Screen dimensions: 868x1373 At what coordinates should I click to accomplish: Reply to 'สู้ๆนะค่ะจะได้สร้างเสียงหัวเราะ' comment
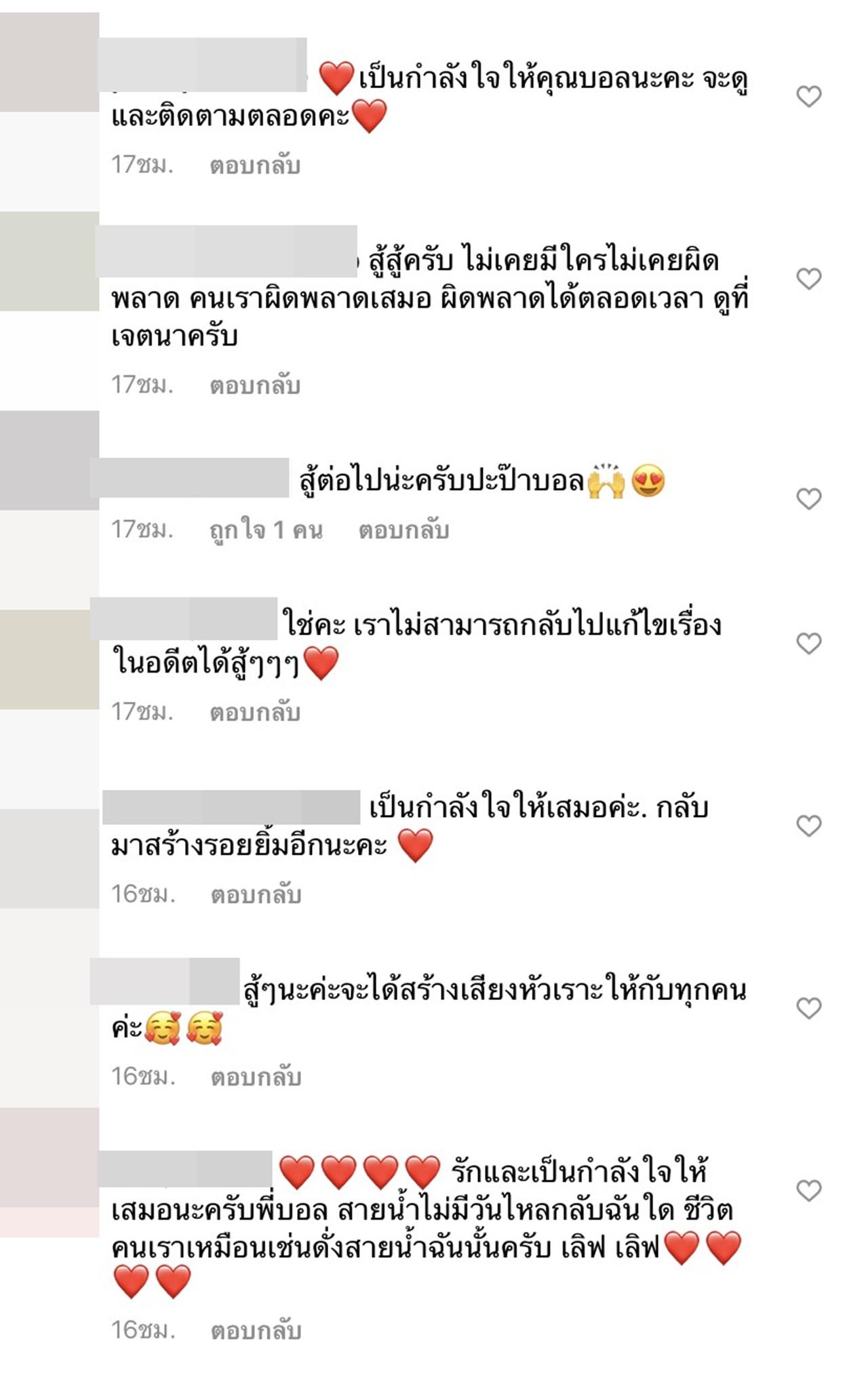[256, 1077]
